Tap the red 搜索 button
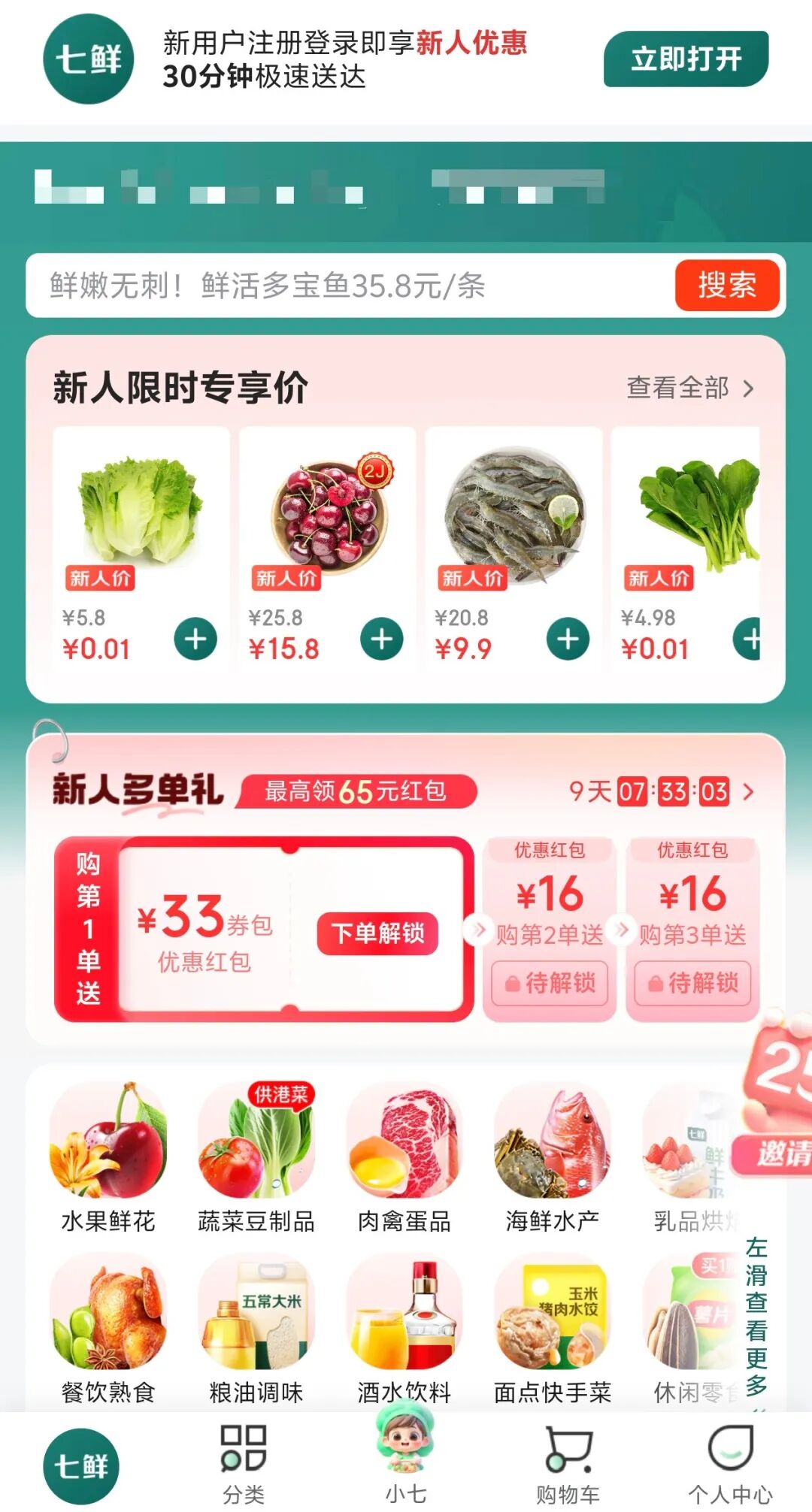 point(726,286)
